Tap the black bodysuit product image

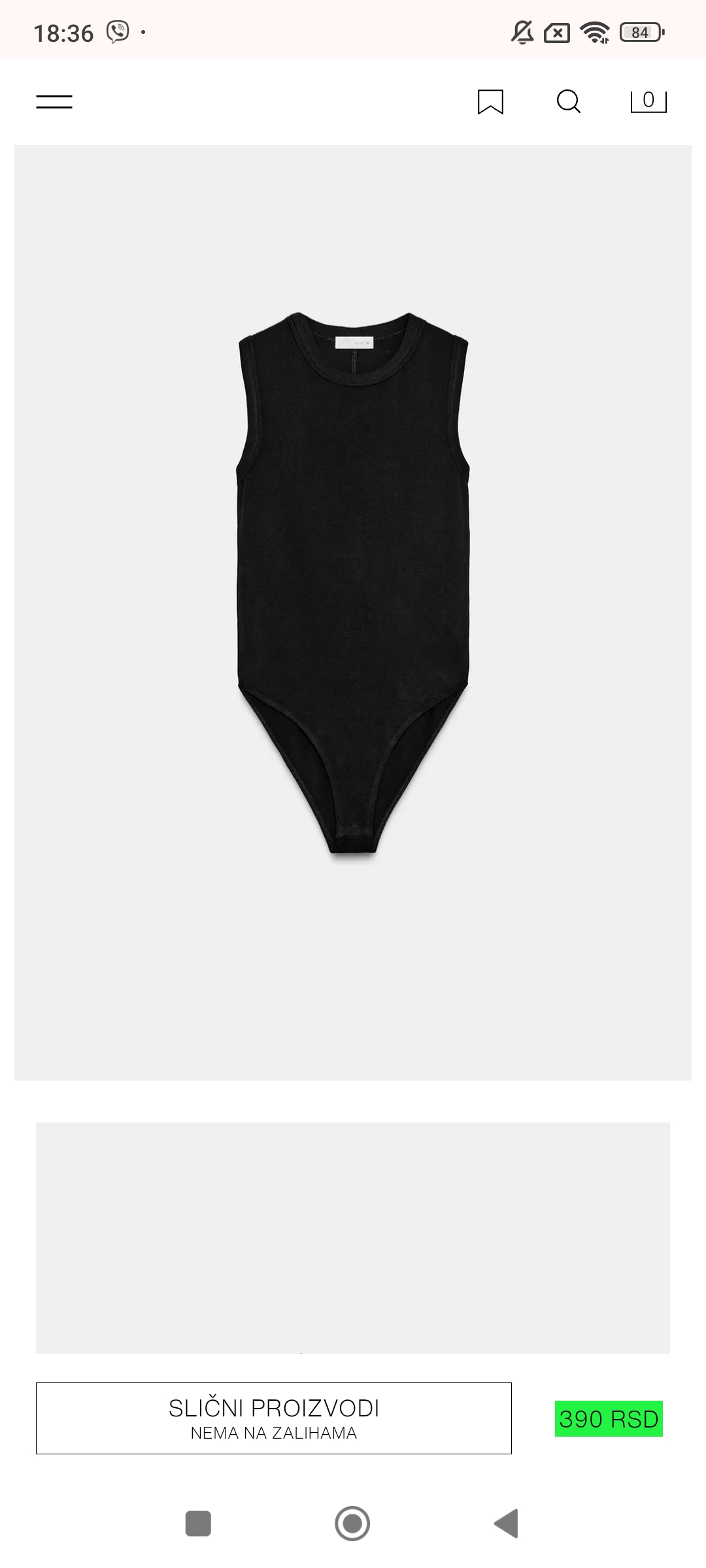coord(353,581)
